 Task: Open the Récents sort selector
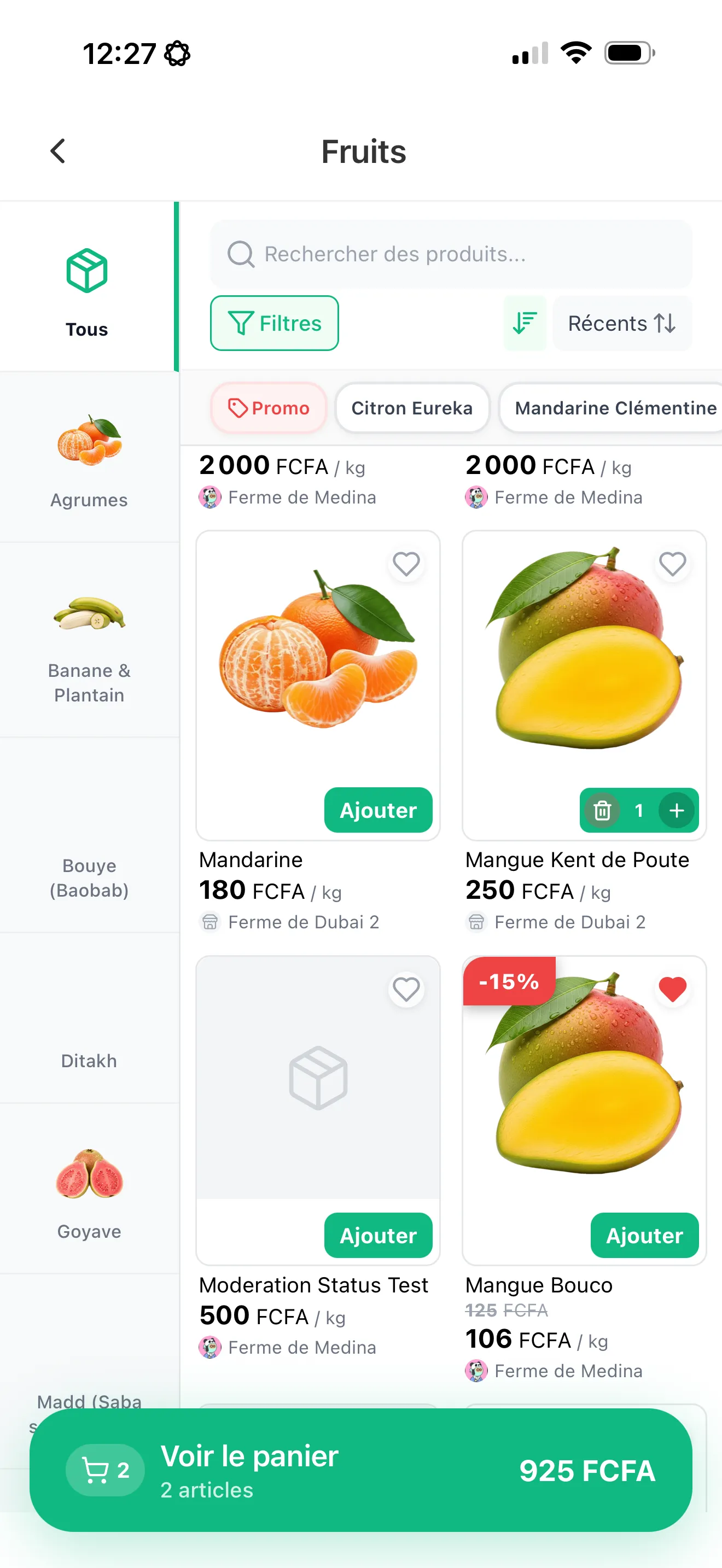tap(621, 323)
